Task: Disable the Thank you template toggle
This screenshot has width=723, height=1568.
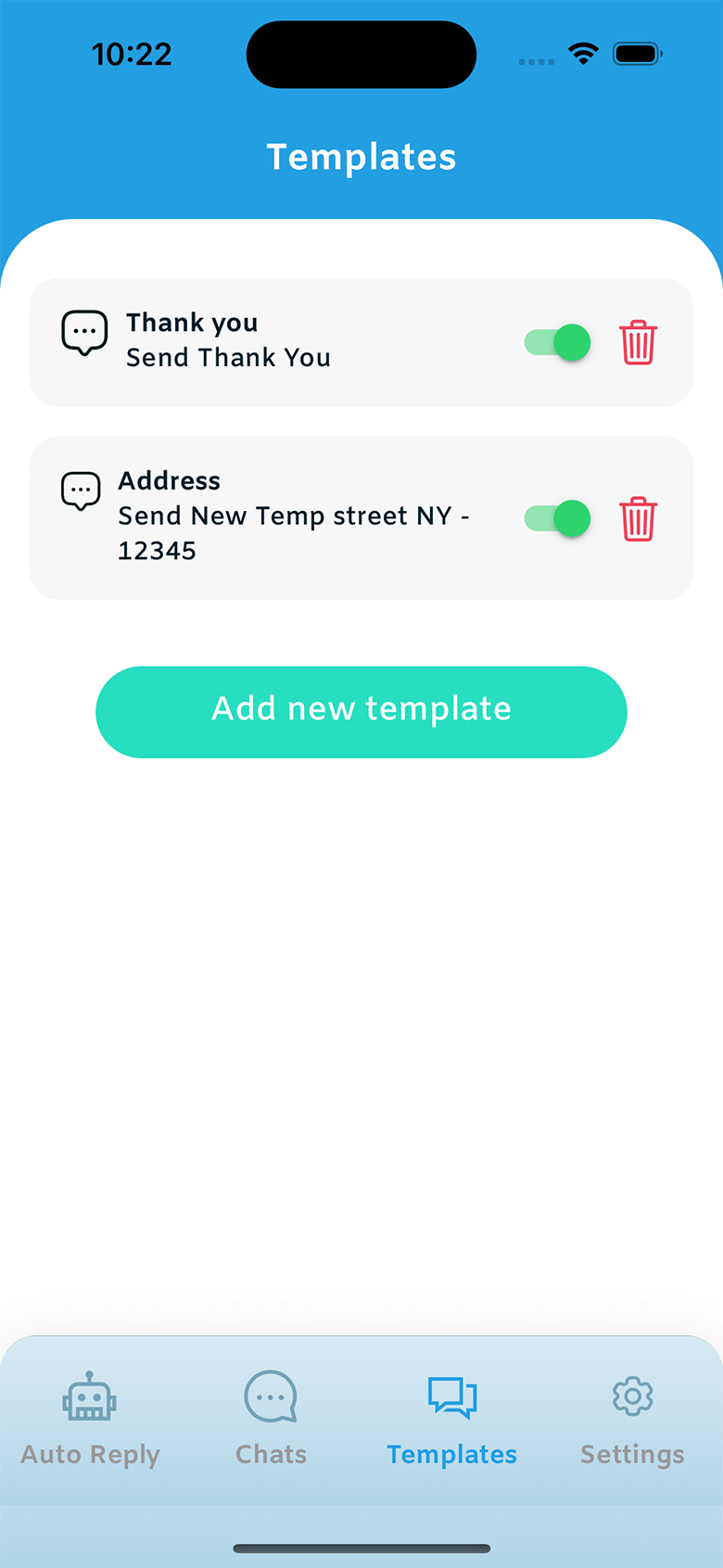Action: [558, 343]
